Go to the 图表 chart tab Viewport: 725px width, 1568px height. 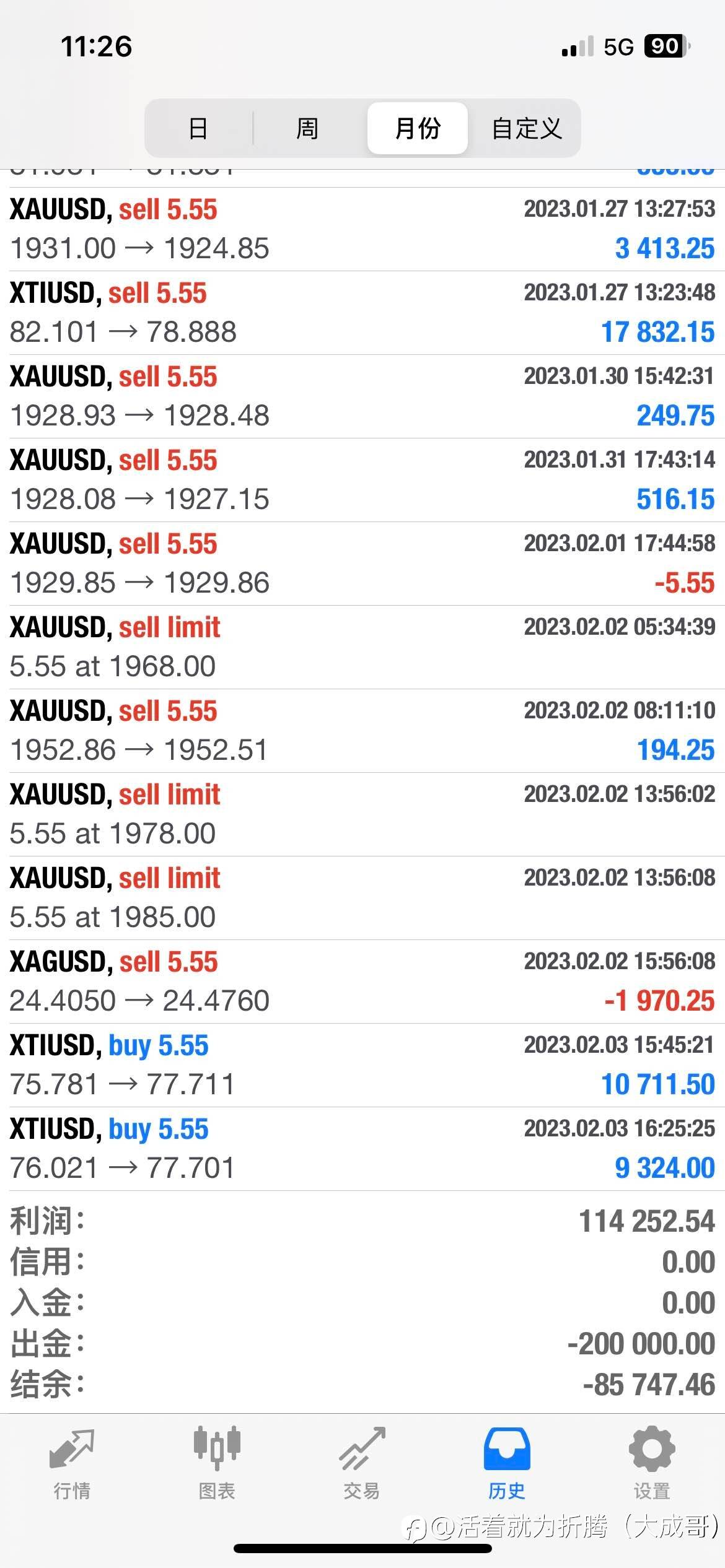[217, 1464]
